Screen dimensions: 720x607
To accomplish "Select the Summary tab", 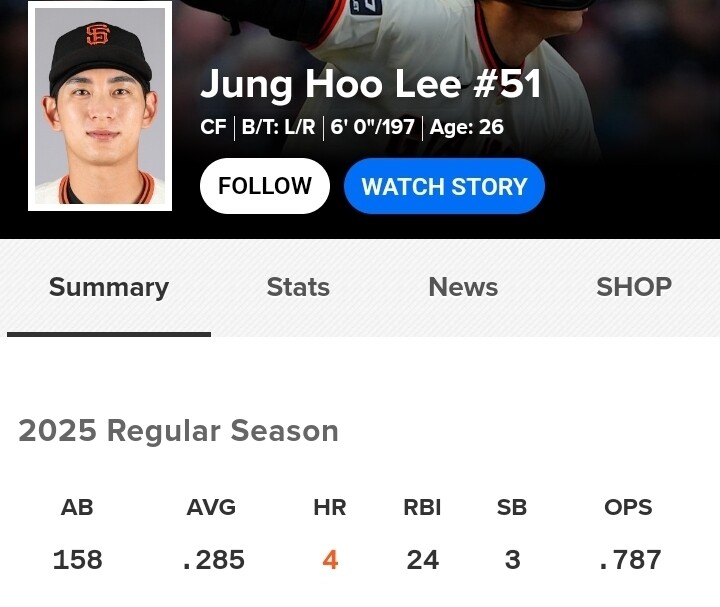I will (x=109, y=288).
